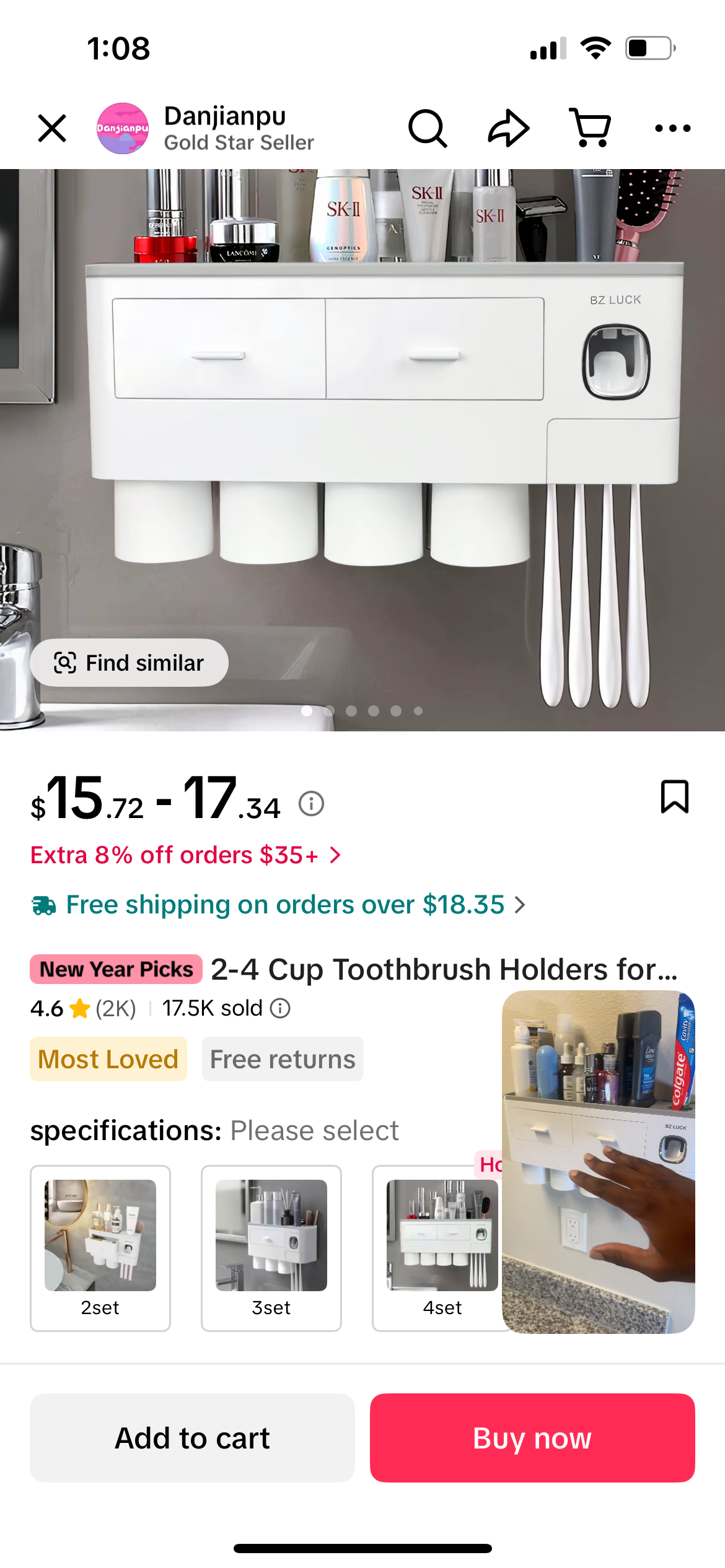Share this product

click(x=509, y=128)
